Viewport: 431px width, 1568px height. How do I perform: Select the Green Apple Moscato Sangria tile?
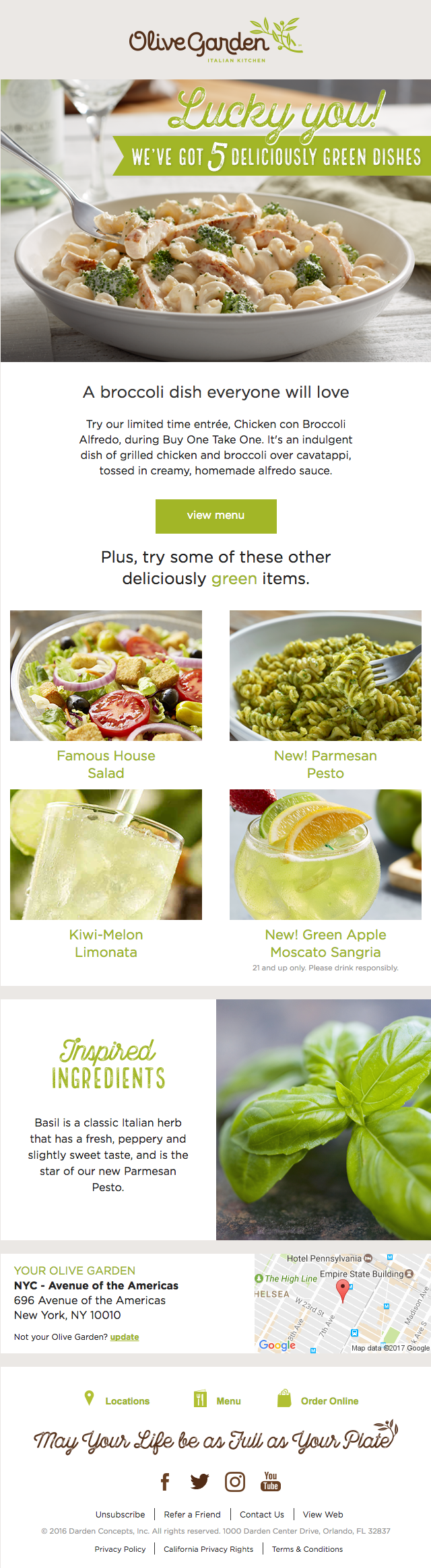point(325,855)
